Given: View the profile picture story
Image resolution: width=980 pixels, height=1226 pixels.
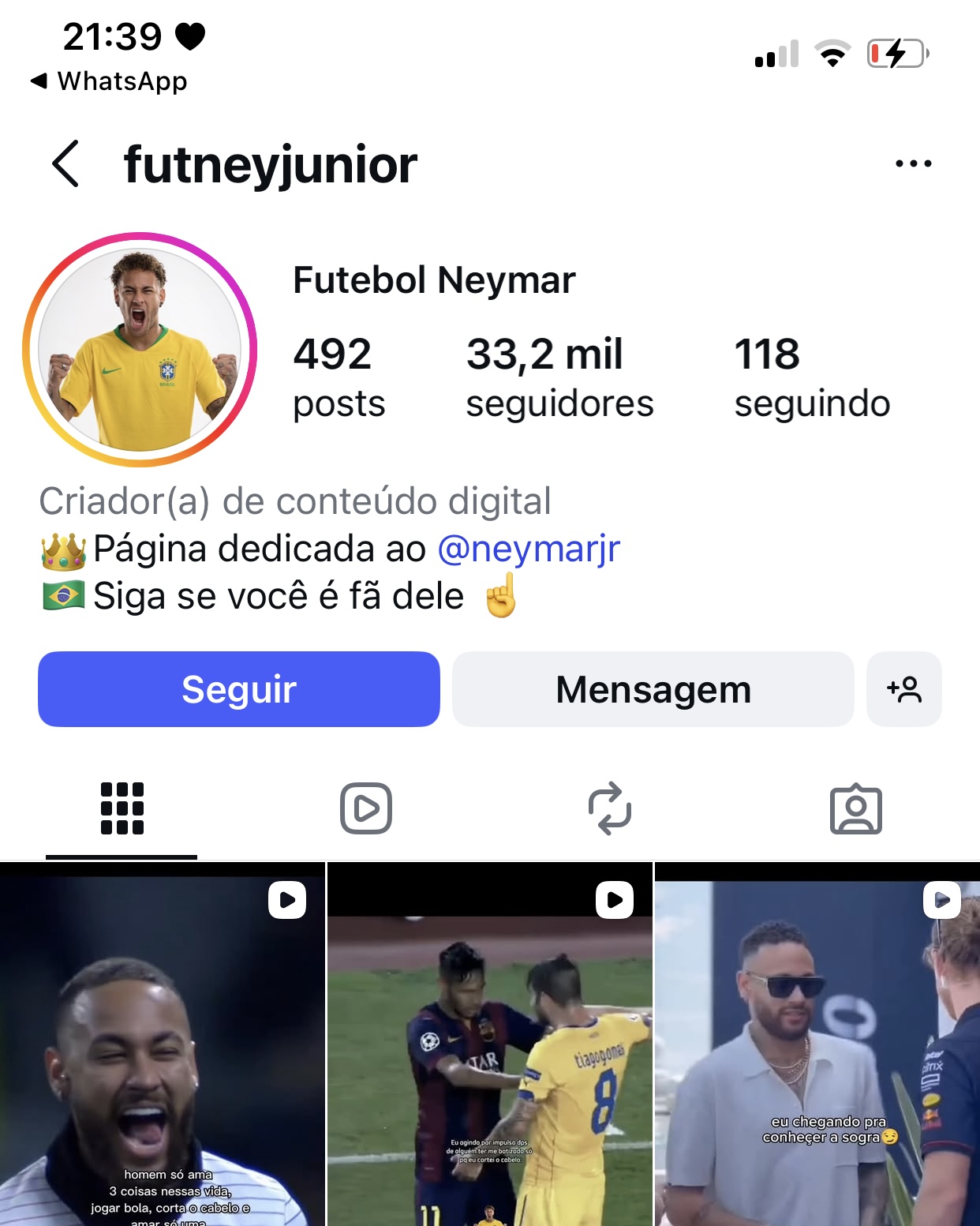Looking at the screenshot, I should (x=140, y=350).
